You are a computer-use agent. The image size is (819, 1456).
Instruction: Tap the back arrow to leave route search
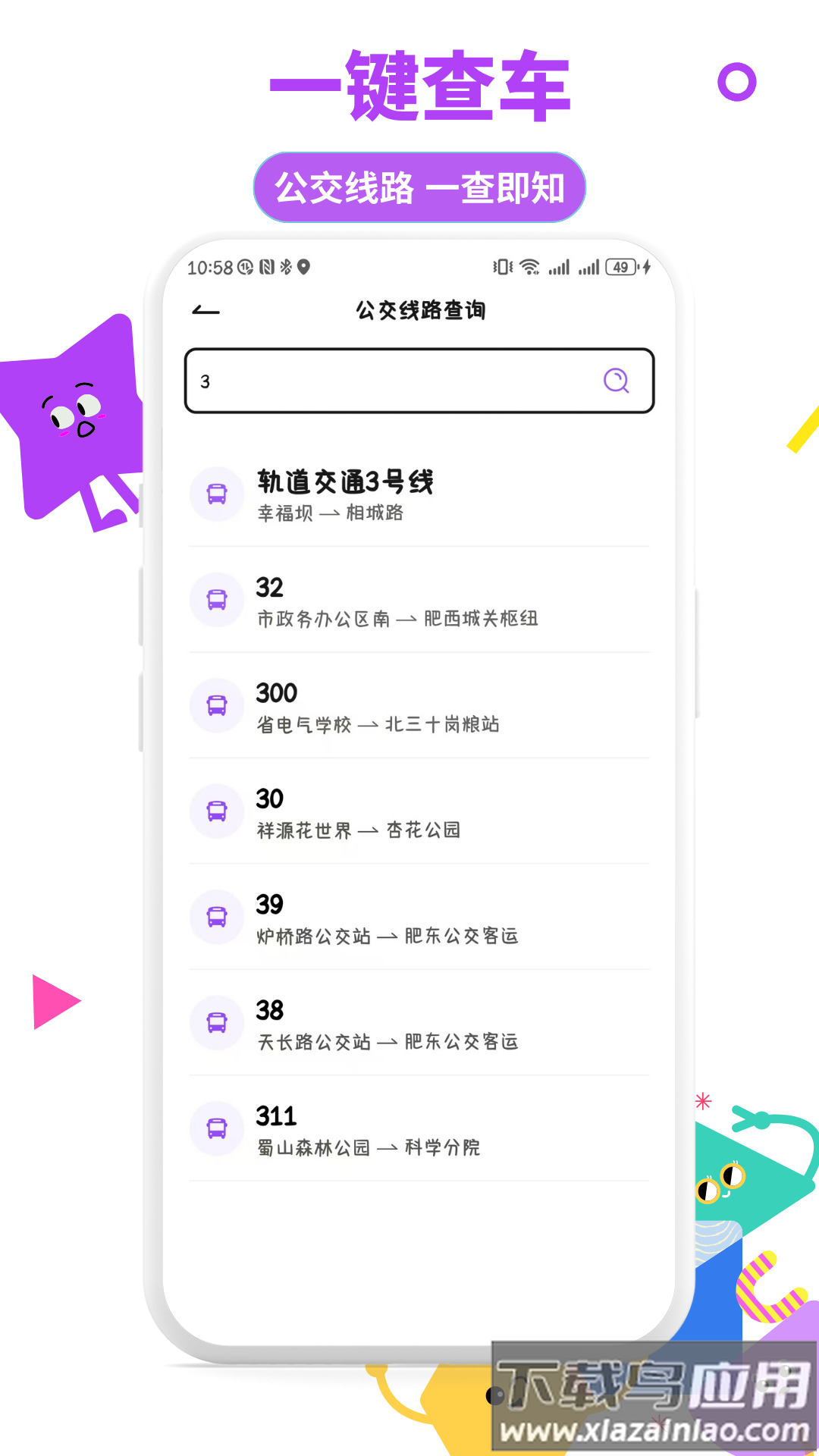pos(206,311)
